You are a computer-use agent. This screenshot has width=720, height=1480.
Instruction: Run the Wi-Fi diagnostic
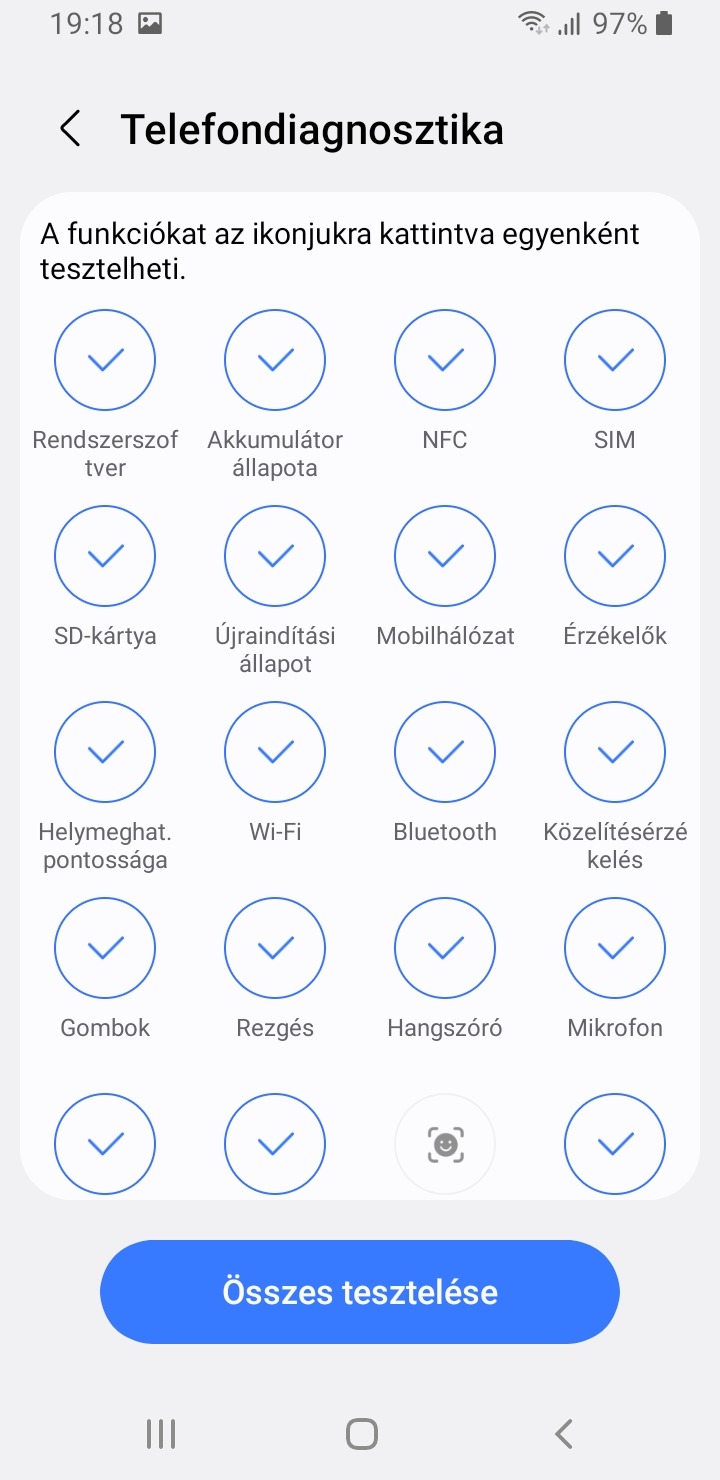pyautogui.click(x=275, y=752)
